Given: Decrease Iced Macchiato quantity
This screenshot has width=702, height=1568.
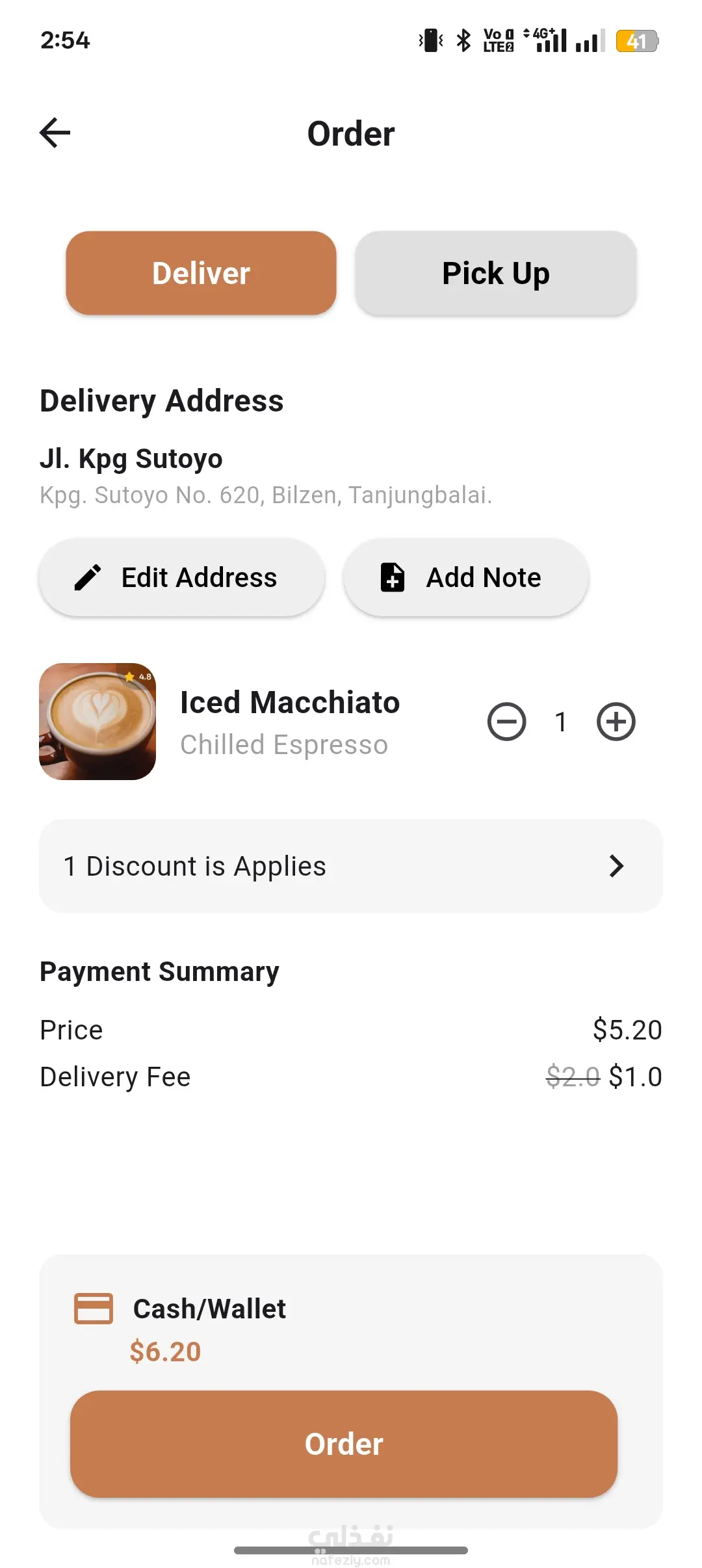Looking at the screenshot, I should coord(506,722).
